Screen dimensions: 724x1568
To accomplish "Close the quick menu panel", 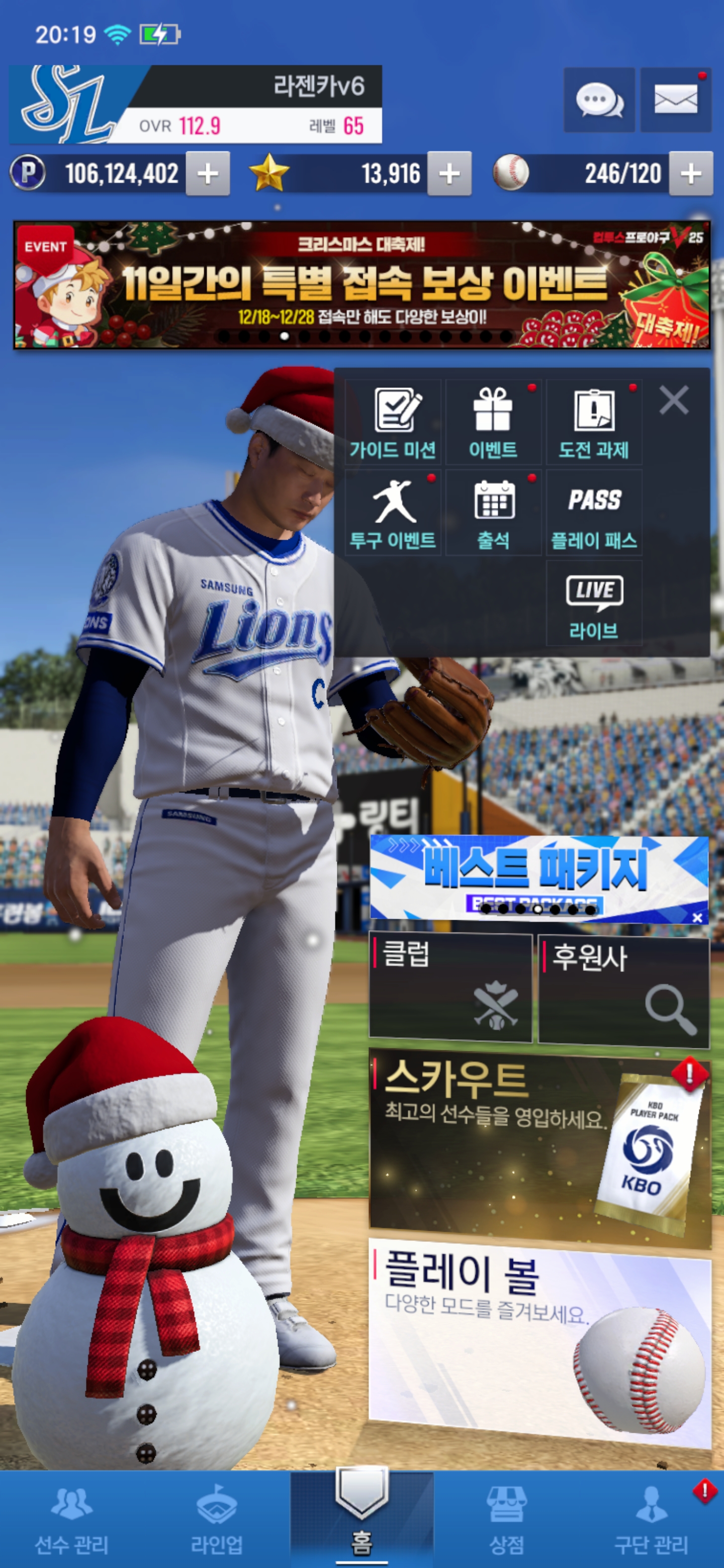I will [x=673, y=401].
